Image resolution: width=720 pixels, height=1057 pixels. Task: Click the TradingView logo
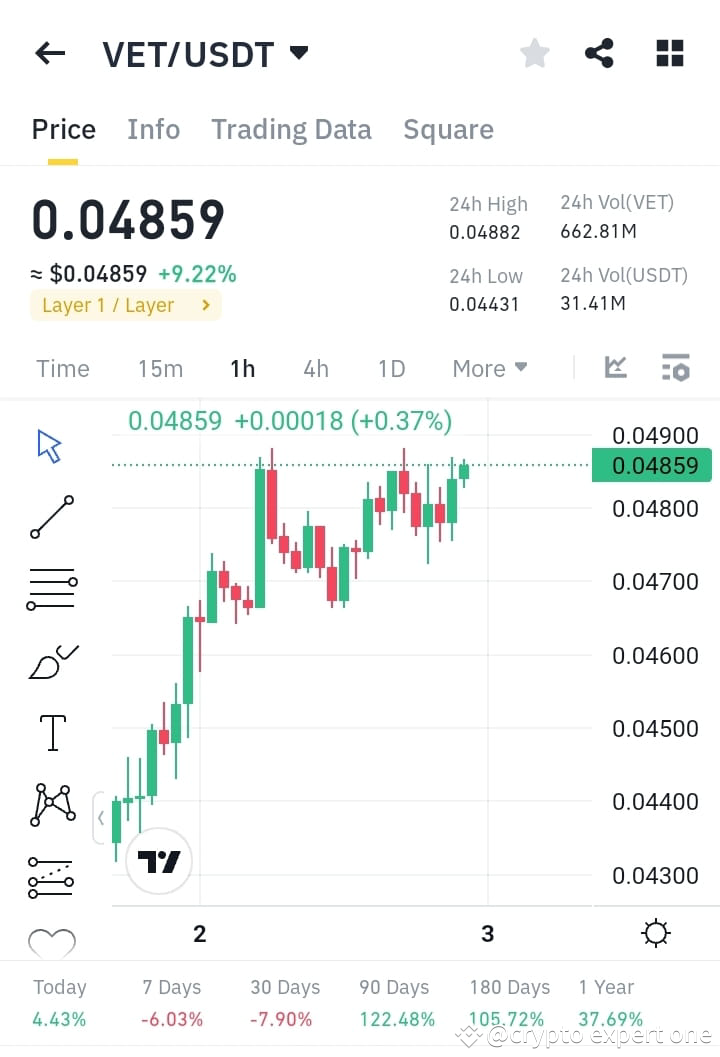pos(157,860)
